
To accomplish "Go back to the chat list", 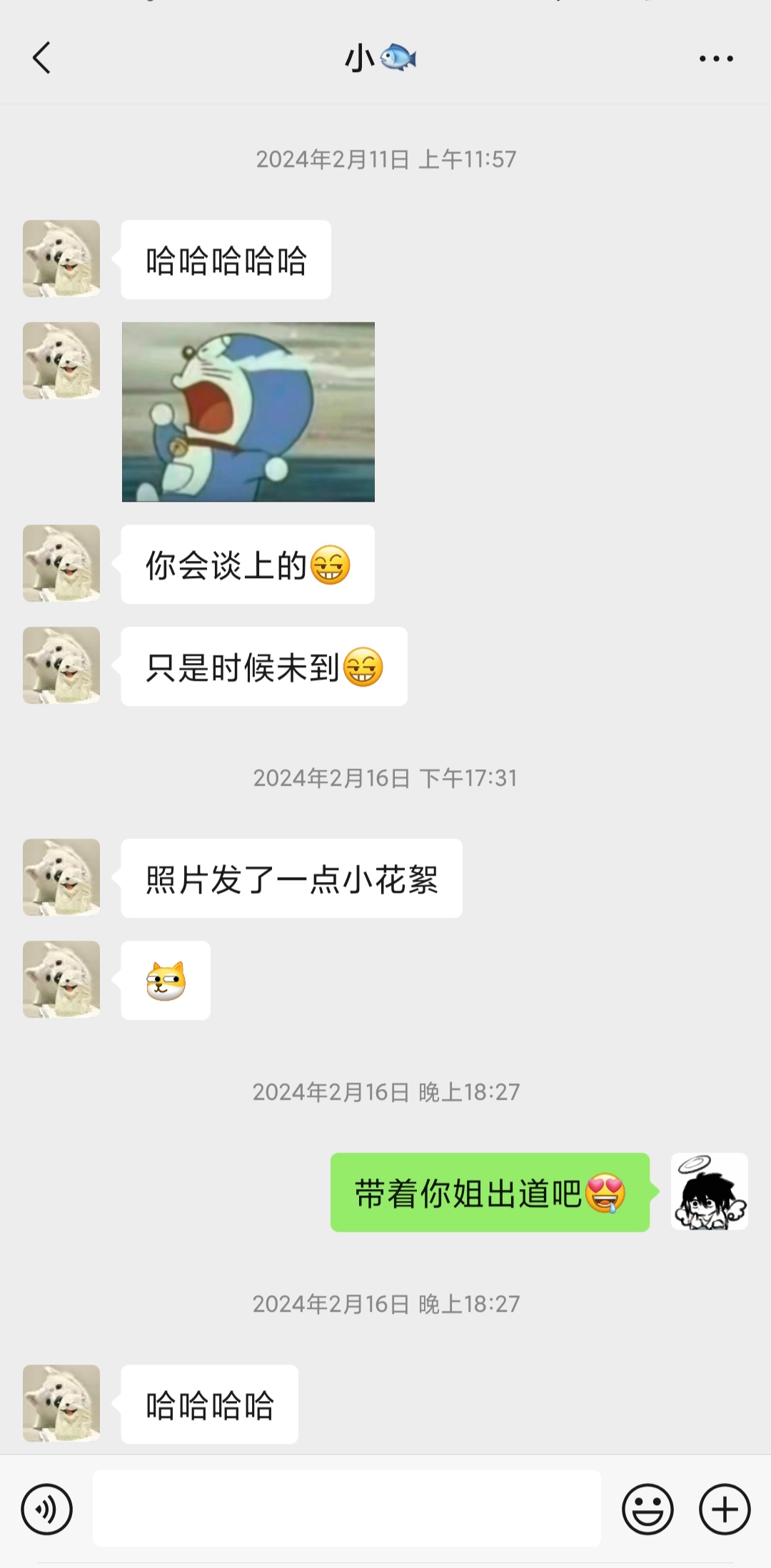I will click(x=42, y=58).
